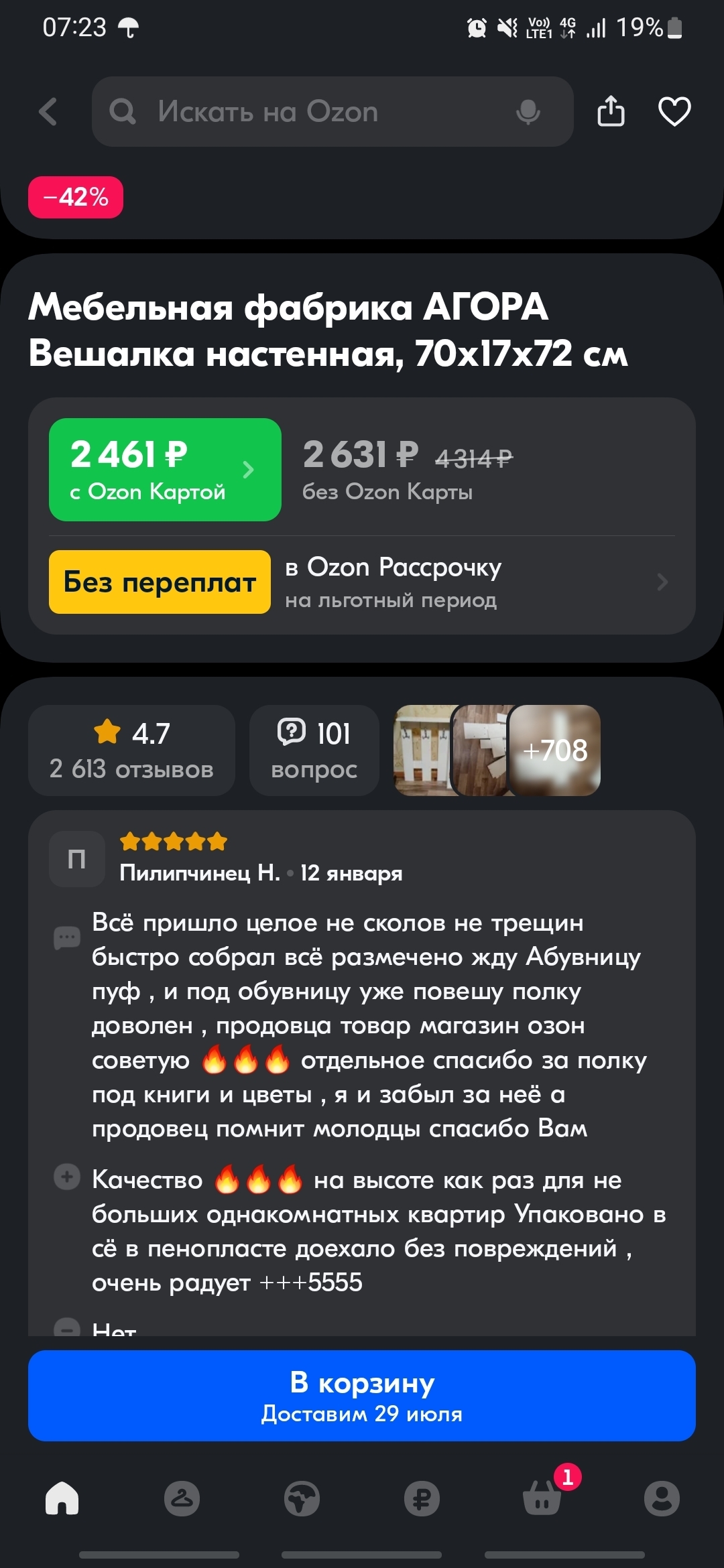
Task: Open the clothing hanger tab
Action: pos(182,1498)
